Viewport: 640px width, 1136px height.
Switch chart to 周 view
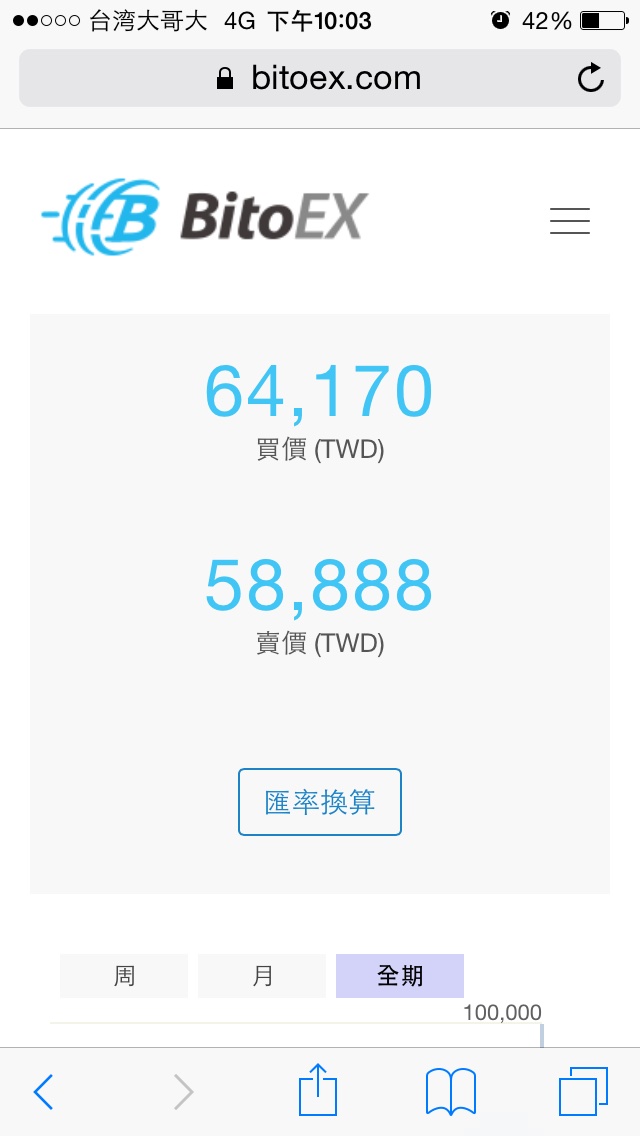click(124, 976)
